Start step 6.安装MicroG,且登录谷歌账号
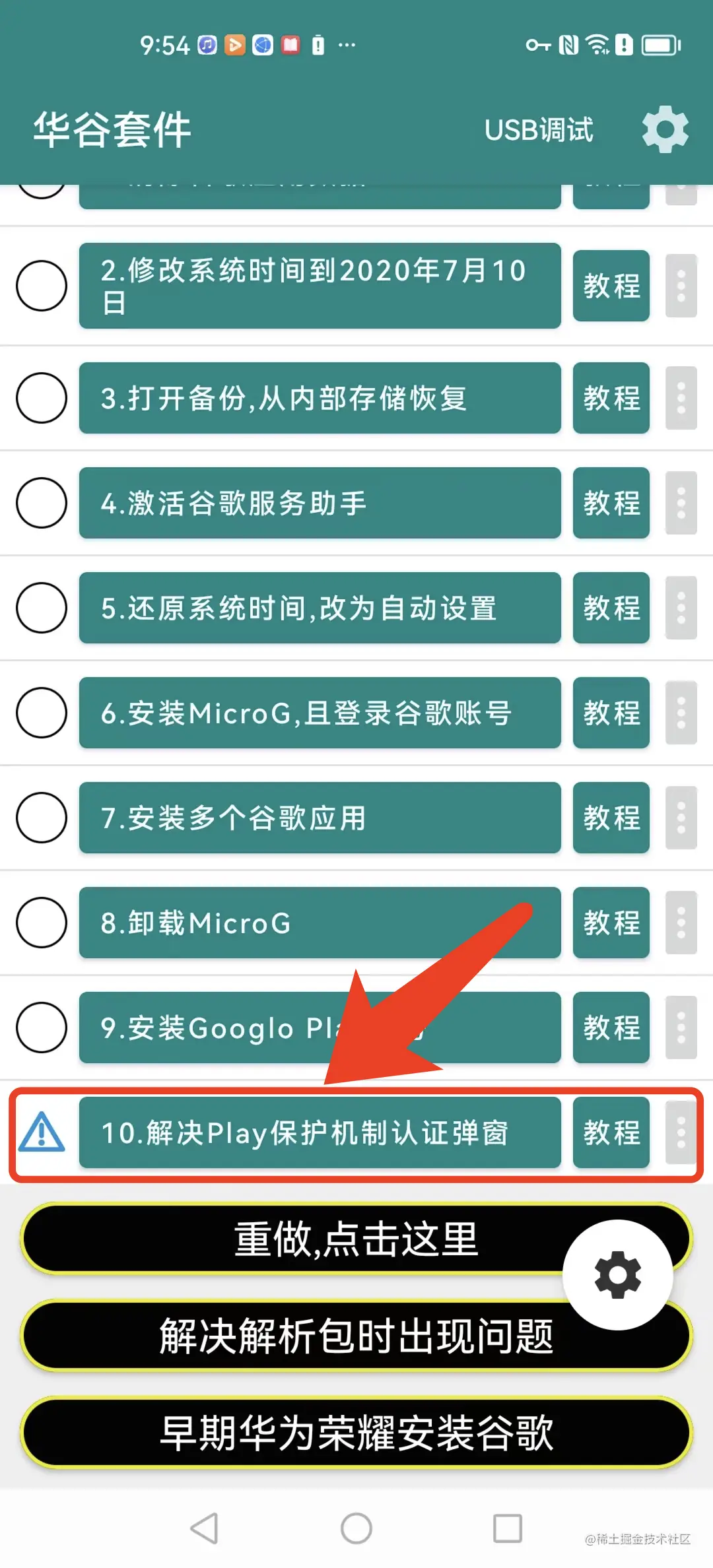The width and height of the screenshot is (713, 1568). (x=320, y=713)
